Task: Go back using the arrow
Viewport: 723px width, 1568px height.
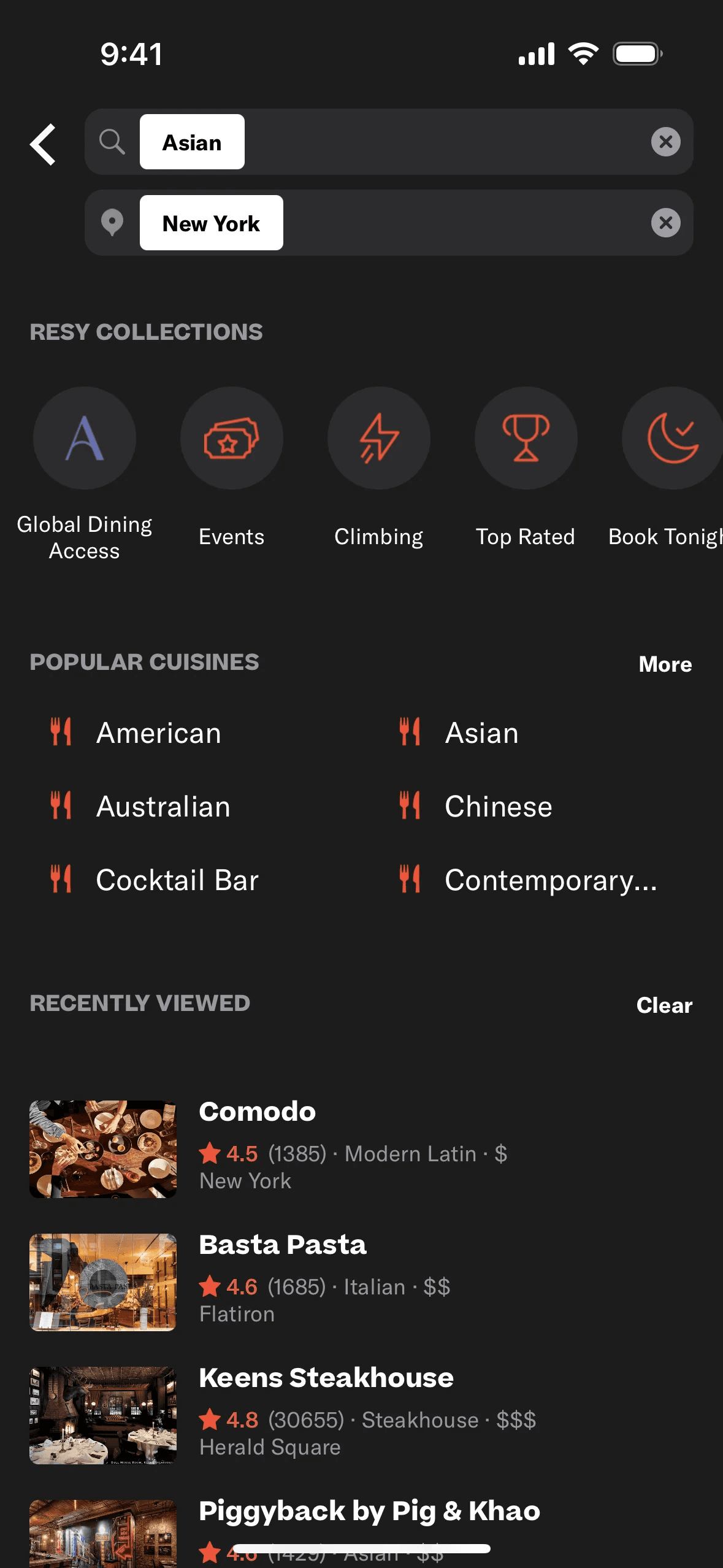Action: click(x=43, y=144)
